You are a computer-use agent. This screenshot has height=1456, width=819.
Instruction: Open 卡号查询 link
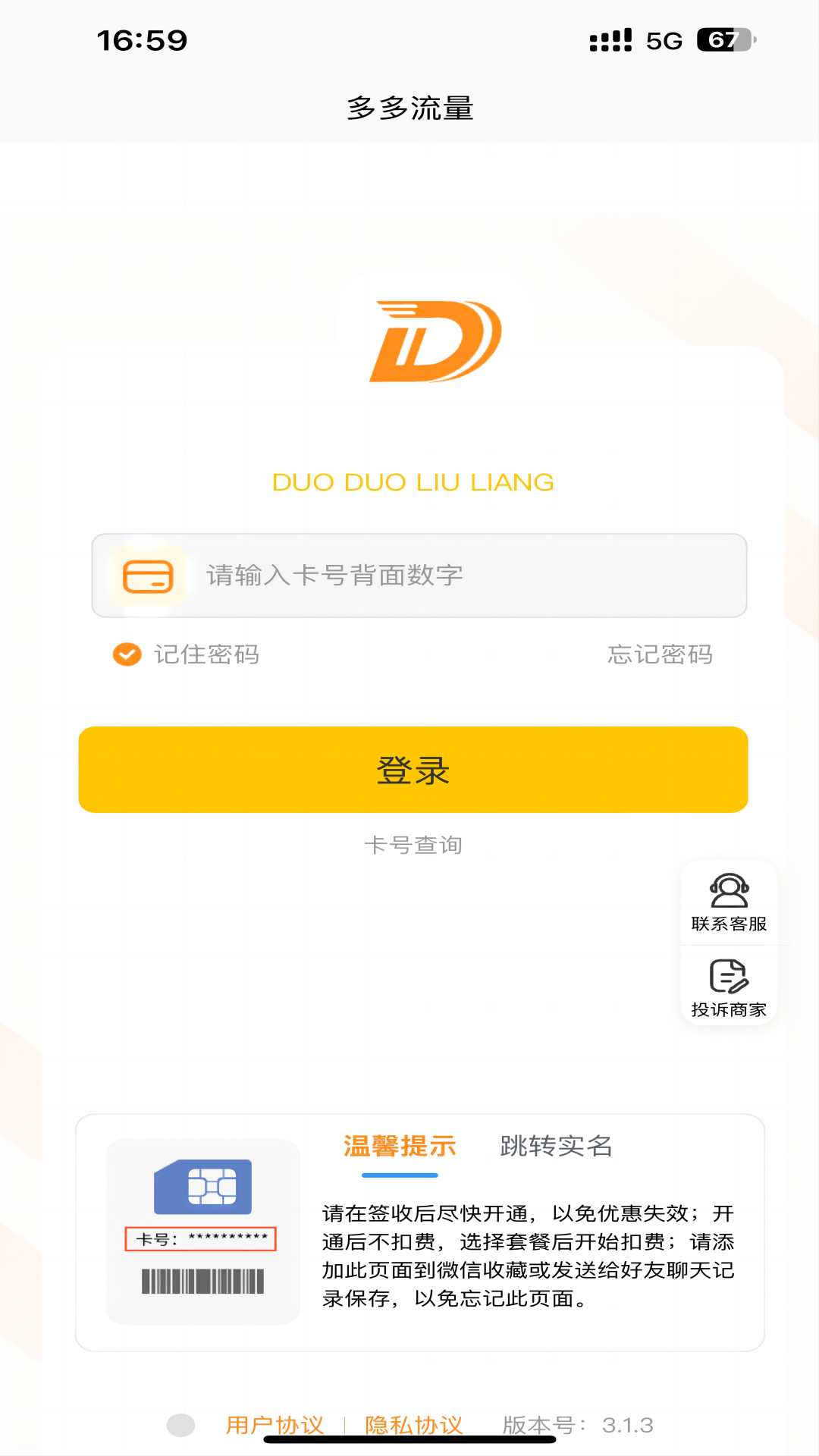[x=413, y=845]
